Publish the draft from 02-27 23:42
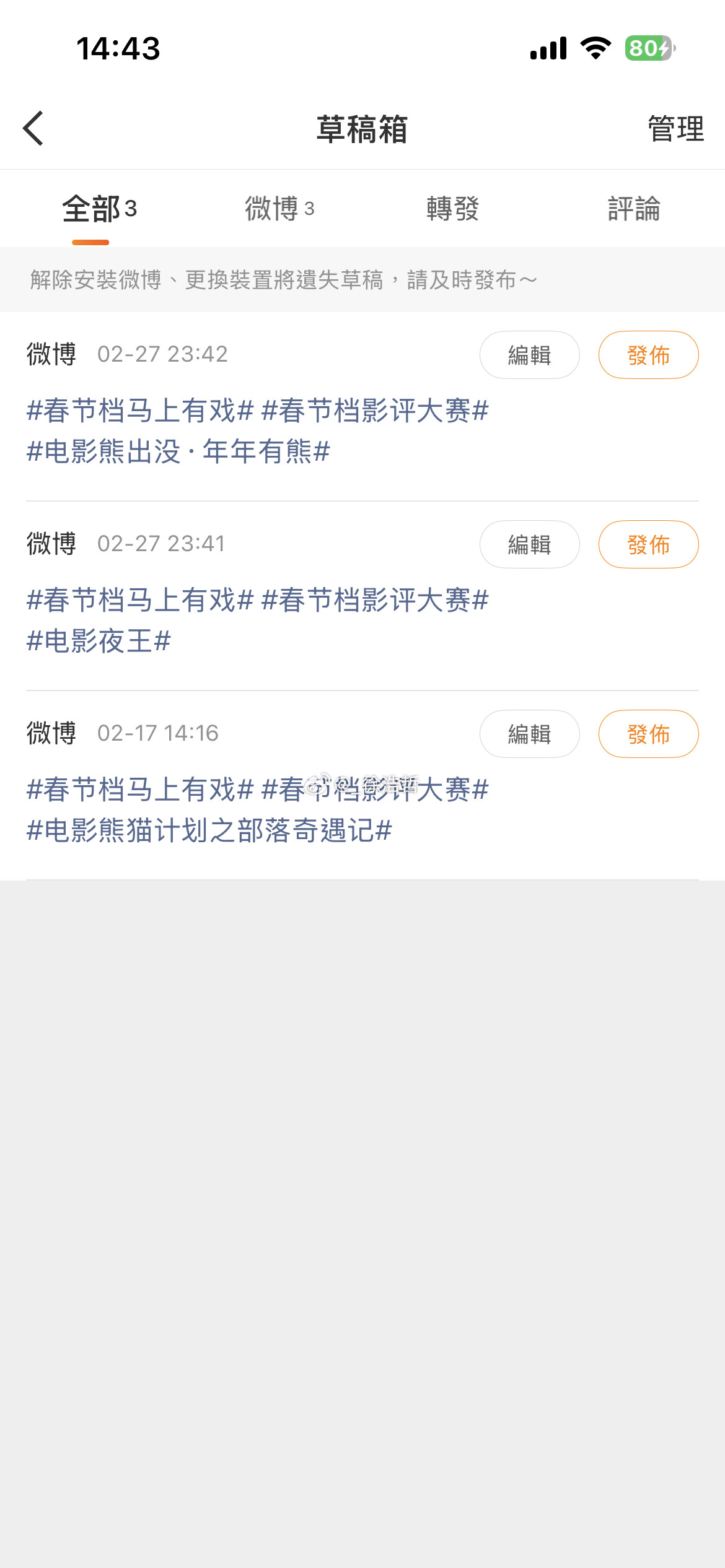 tap(648, 354)
